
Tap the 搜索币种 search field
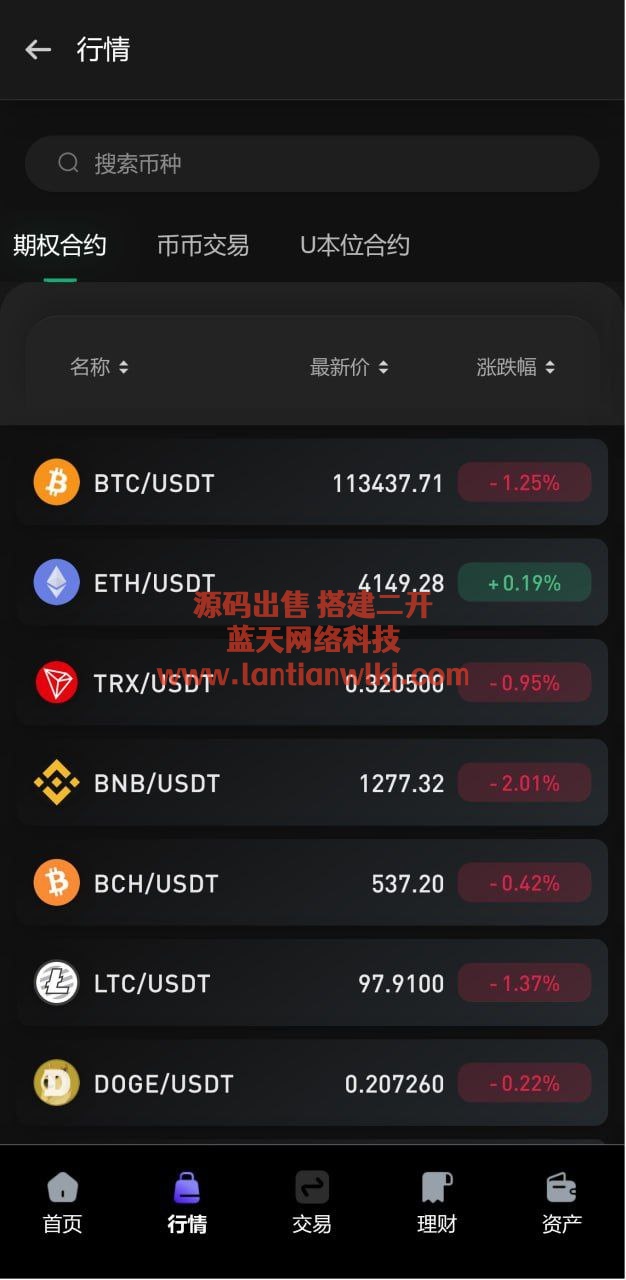tap(312, 164)
